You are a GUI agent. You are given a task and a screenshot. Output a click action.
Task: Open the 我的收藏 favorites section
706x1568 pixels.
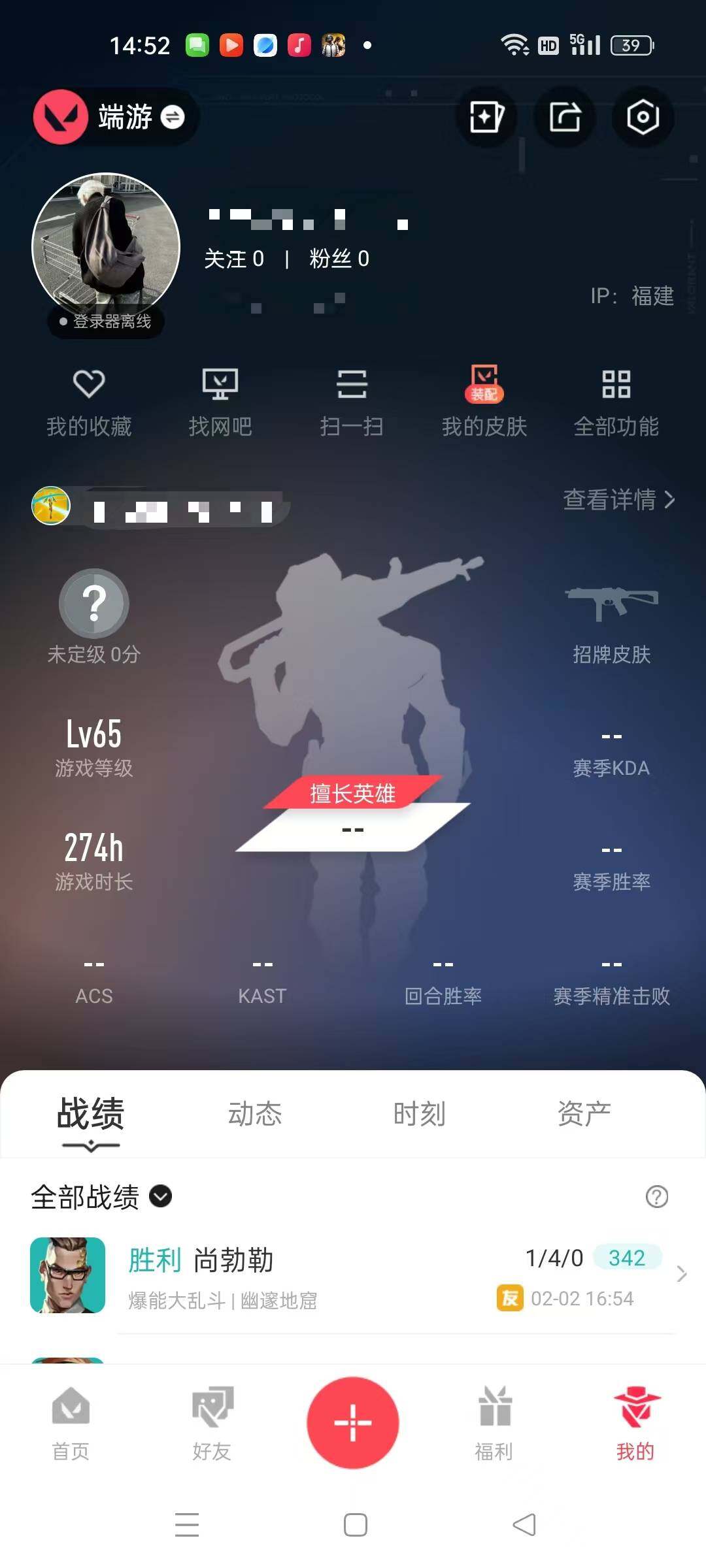tap(90, 400)
